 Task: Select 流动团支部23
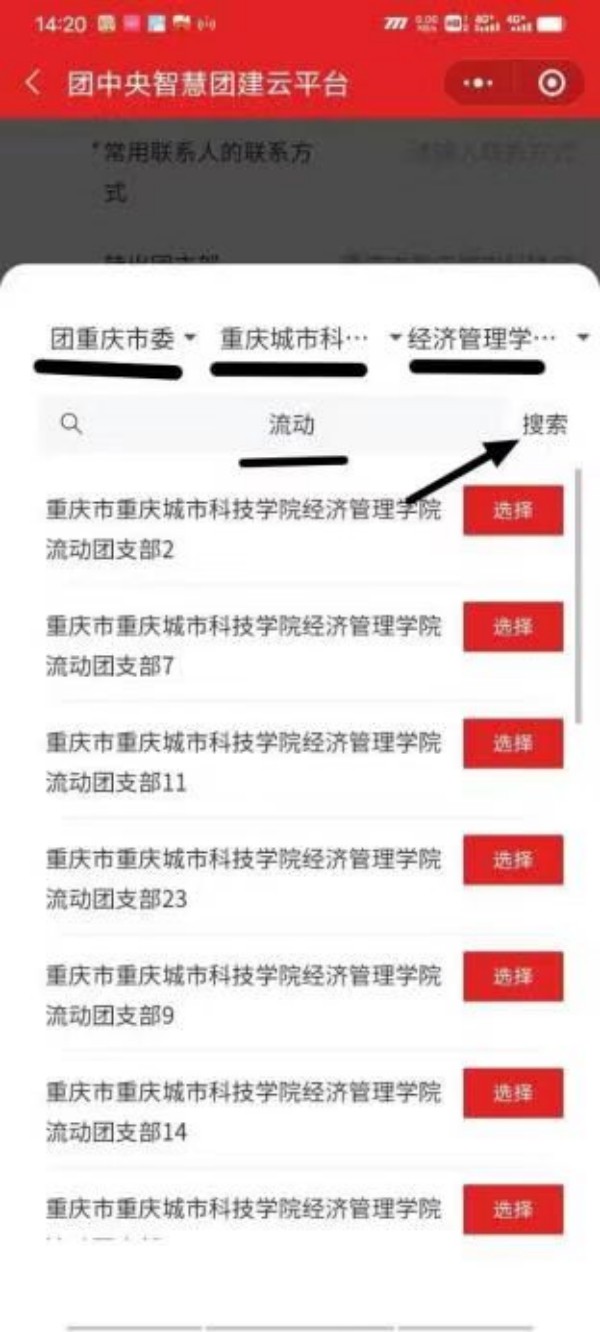click(x=513, y=860)
